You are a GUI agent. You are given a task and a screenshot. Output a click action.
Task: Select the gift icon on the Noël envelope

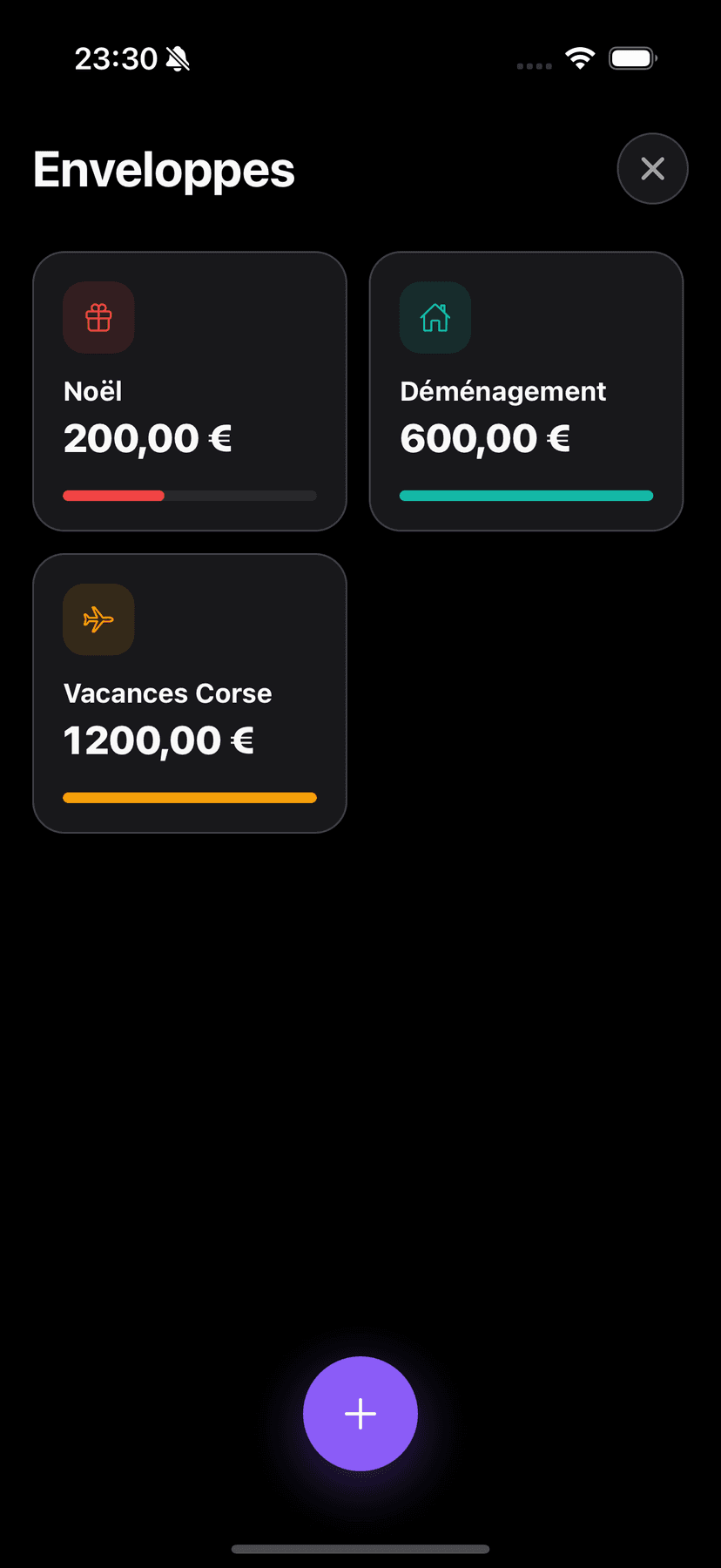[98, 317]
